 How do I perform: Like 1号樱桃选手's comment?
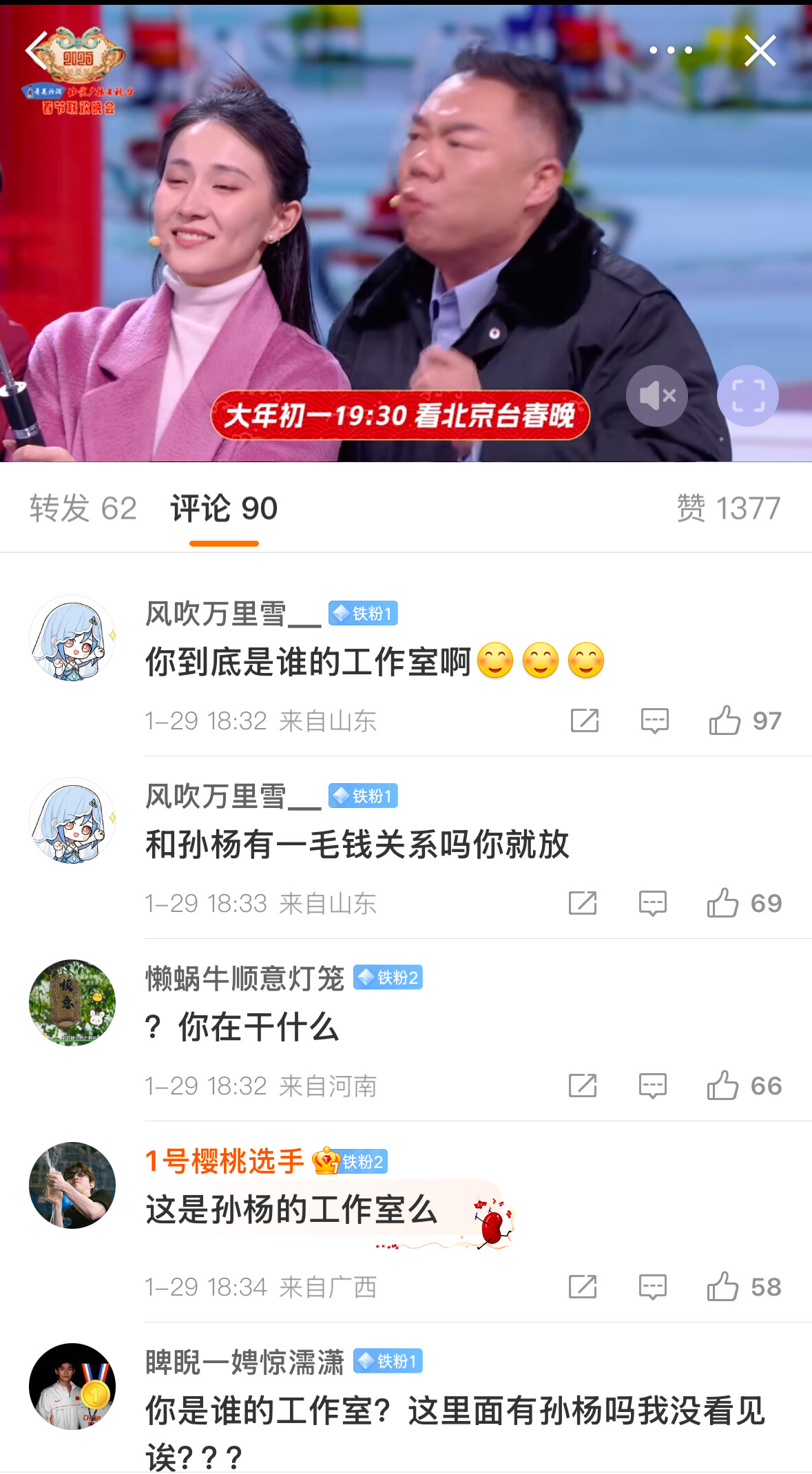coord(722,1287)
